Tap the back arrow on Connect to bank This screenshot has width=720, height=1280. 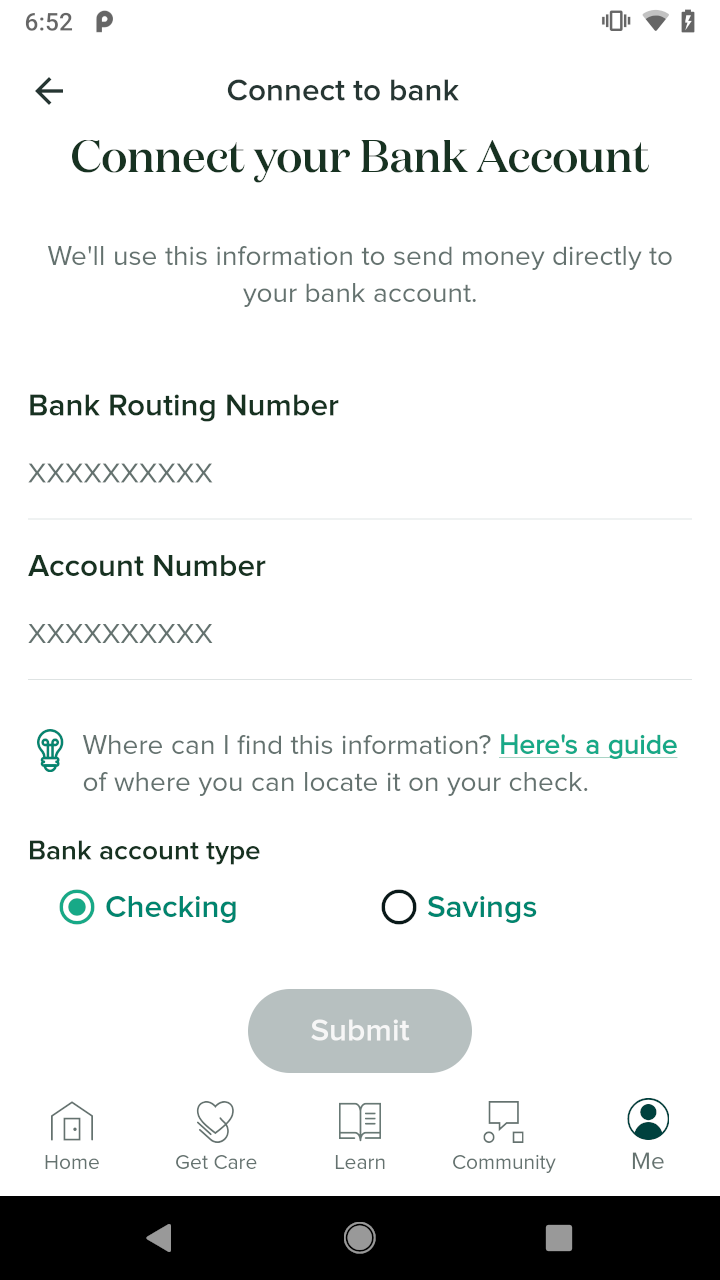[x=48, y=91]
